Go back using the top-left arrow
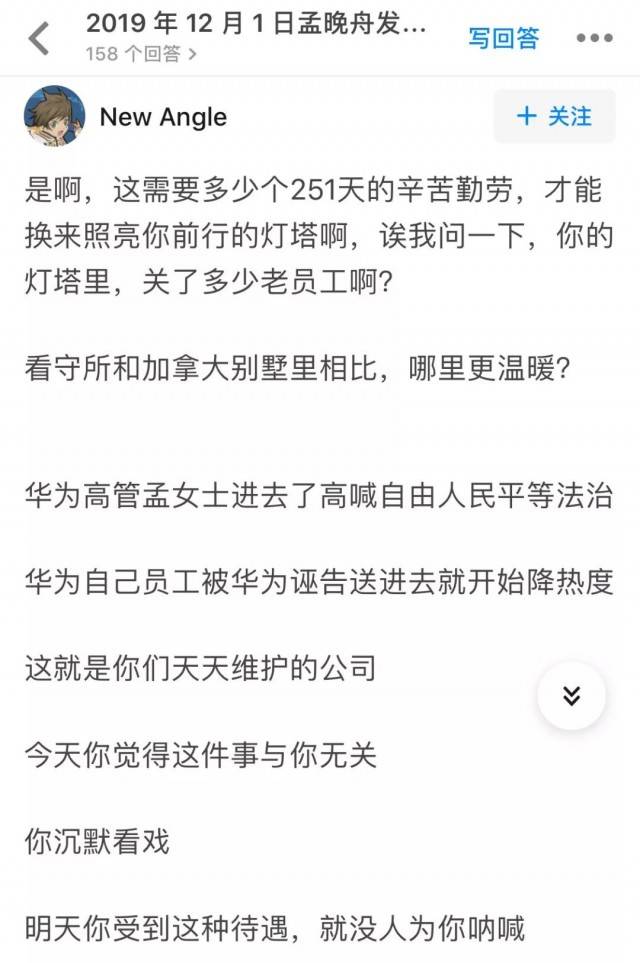640x963 pixels. pyautogui.click(x=38, y=38)
